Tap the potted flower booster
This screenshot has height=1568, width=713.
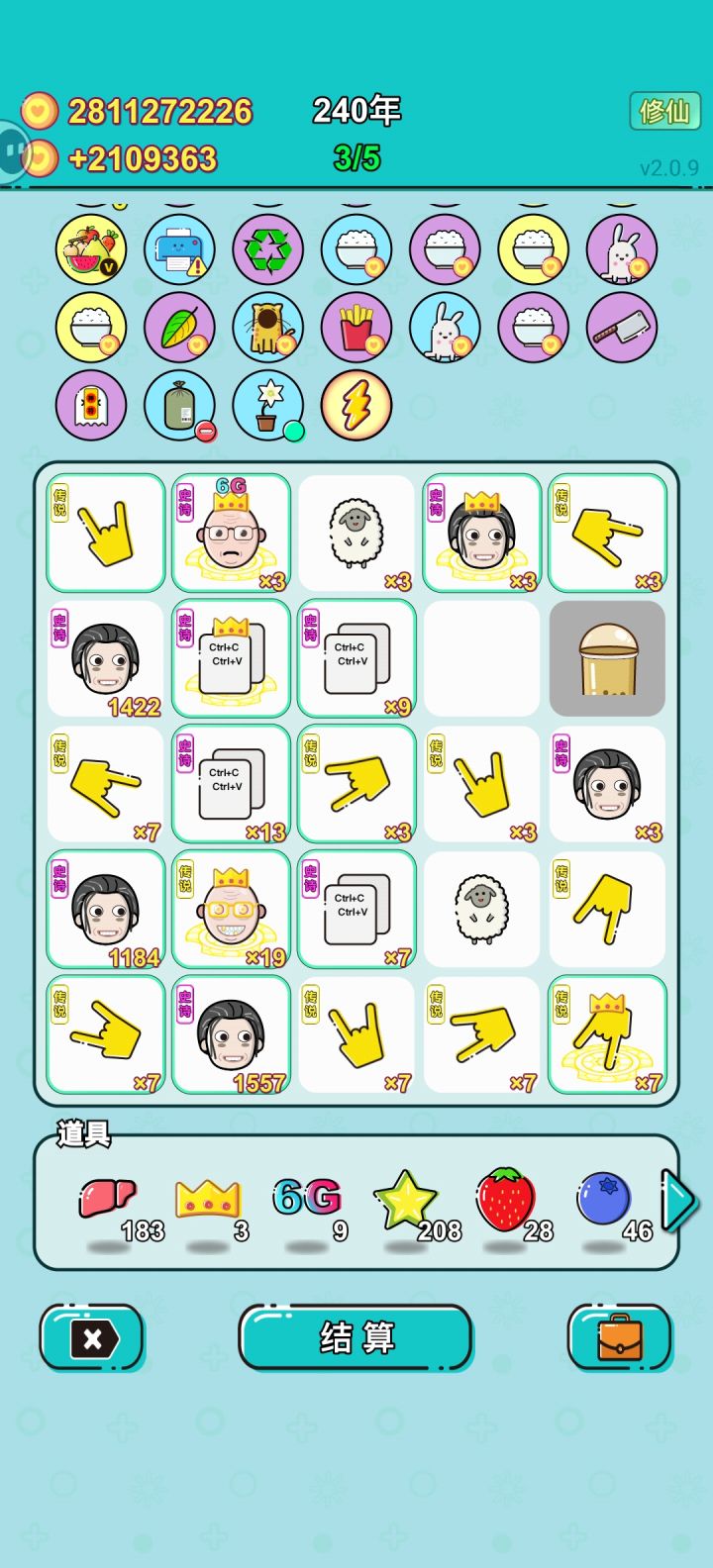[x=266, y=404]
